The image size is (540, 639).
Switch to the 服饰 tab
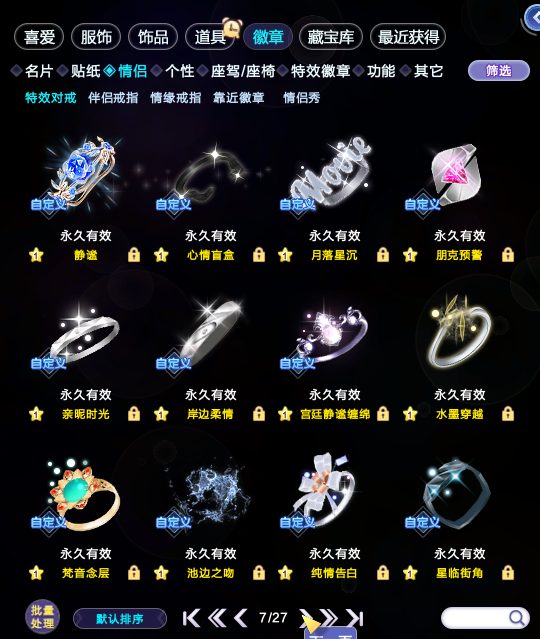96,37
